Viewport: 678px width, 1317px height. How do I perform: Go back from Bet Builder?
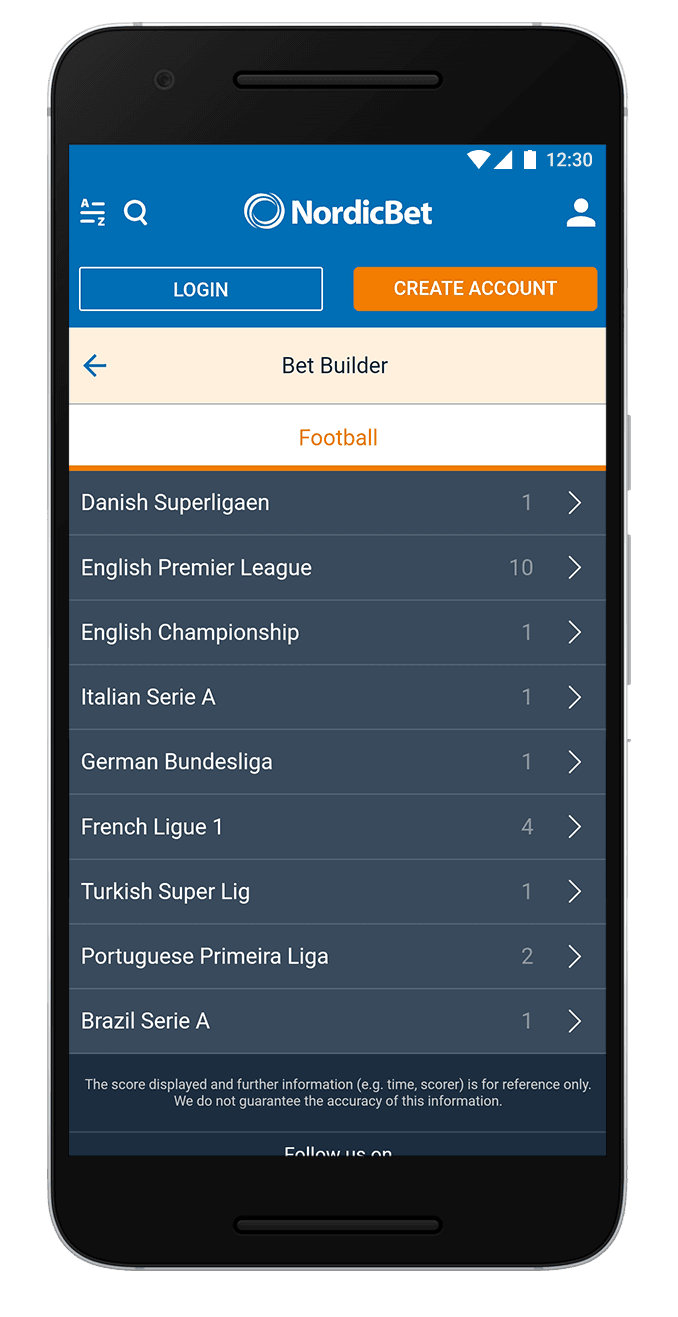pos(95,366)
